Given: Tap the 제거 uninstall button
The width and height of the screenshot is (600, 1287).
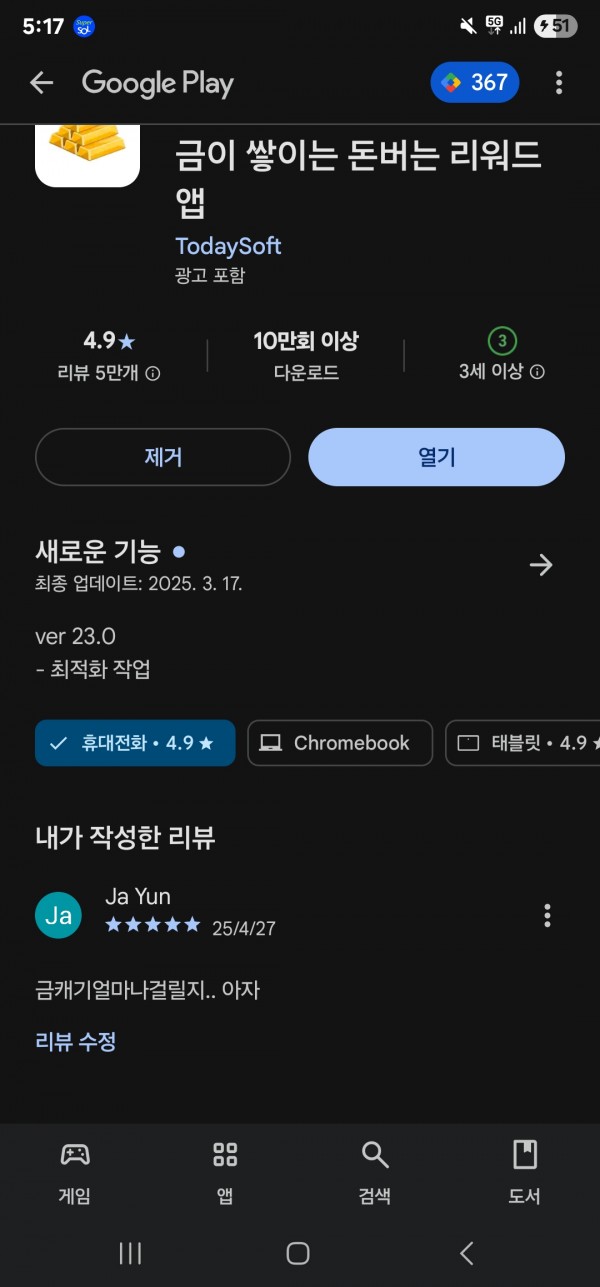Looking at the screenshot, I should coord(163,457).
